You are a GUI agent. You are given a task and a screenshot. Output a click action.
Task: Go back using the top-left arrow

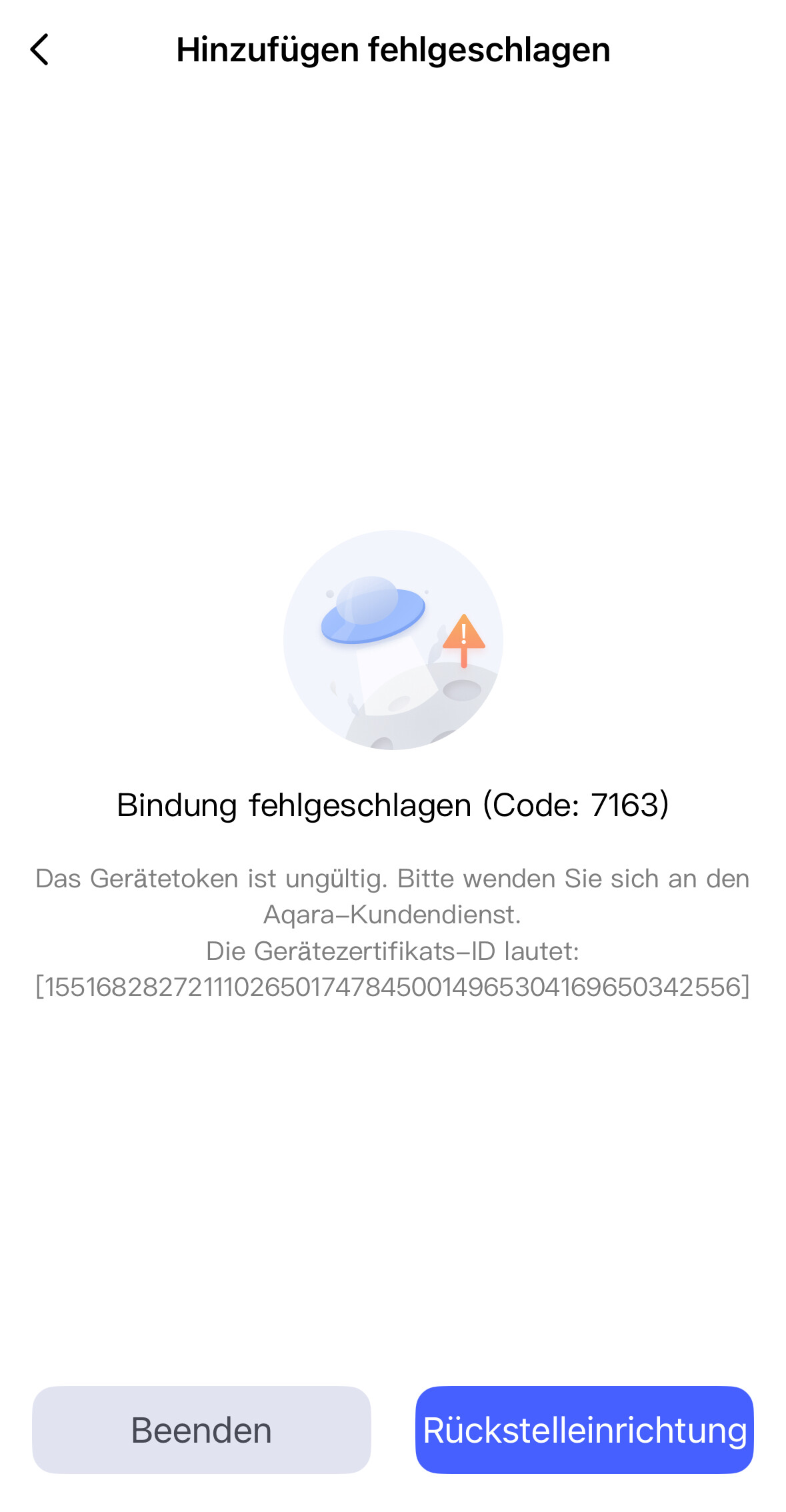pos(40,50)
